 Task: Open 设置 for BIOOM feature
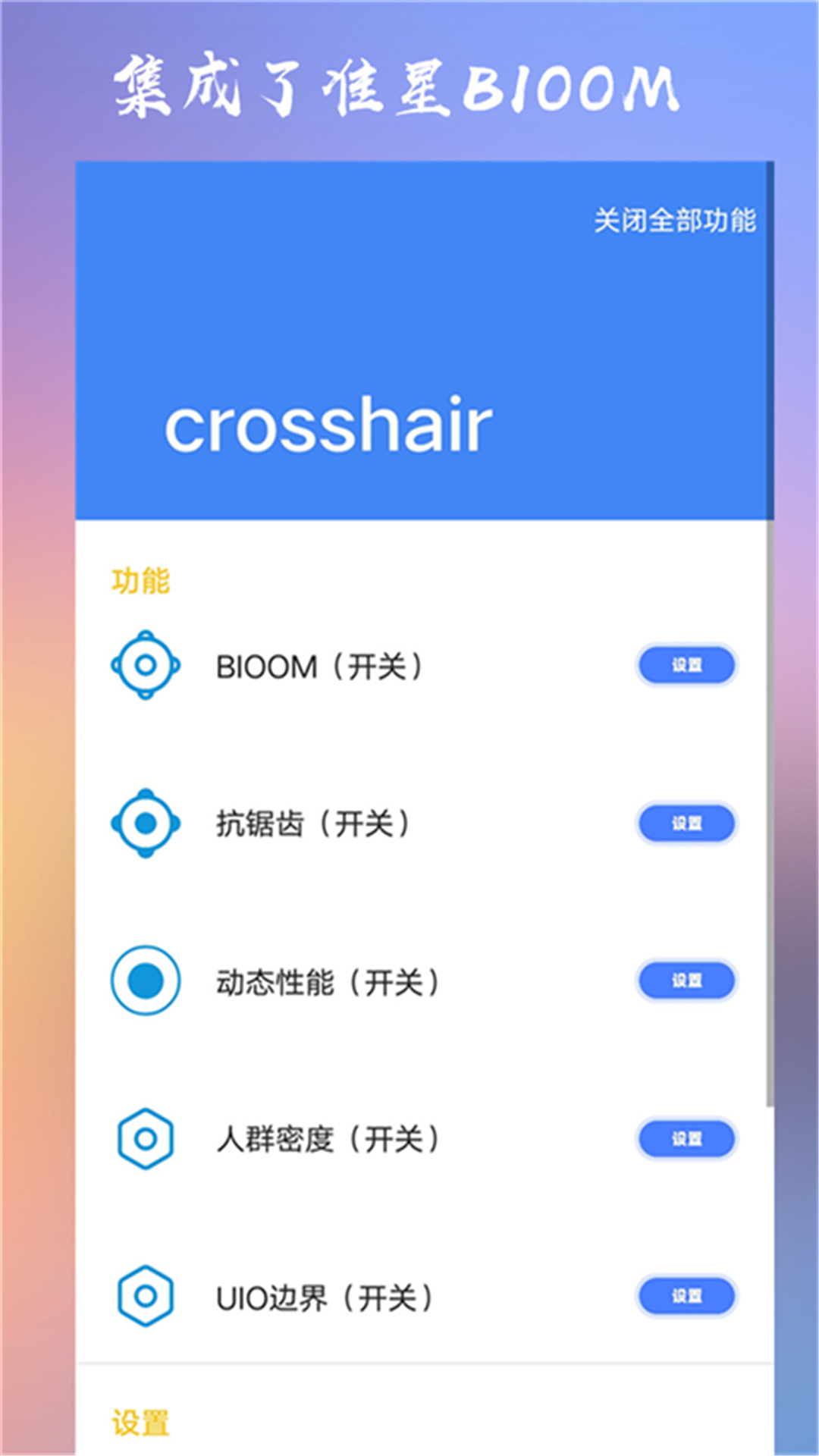pos(686,666)
